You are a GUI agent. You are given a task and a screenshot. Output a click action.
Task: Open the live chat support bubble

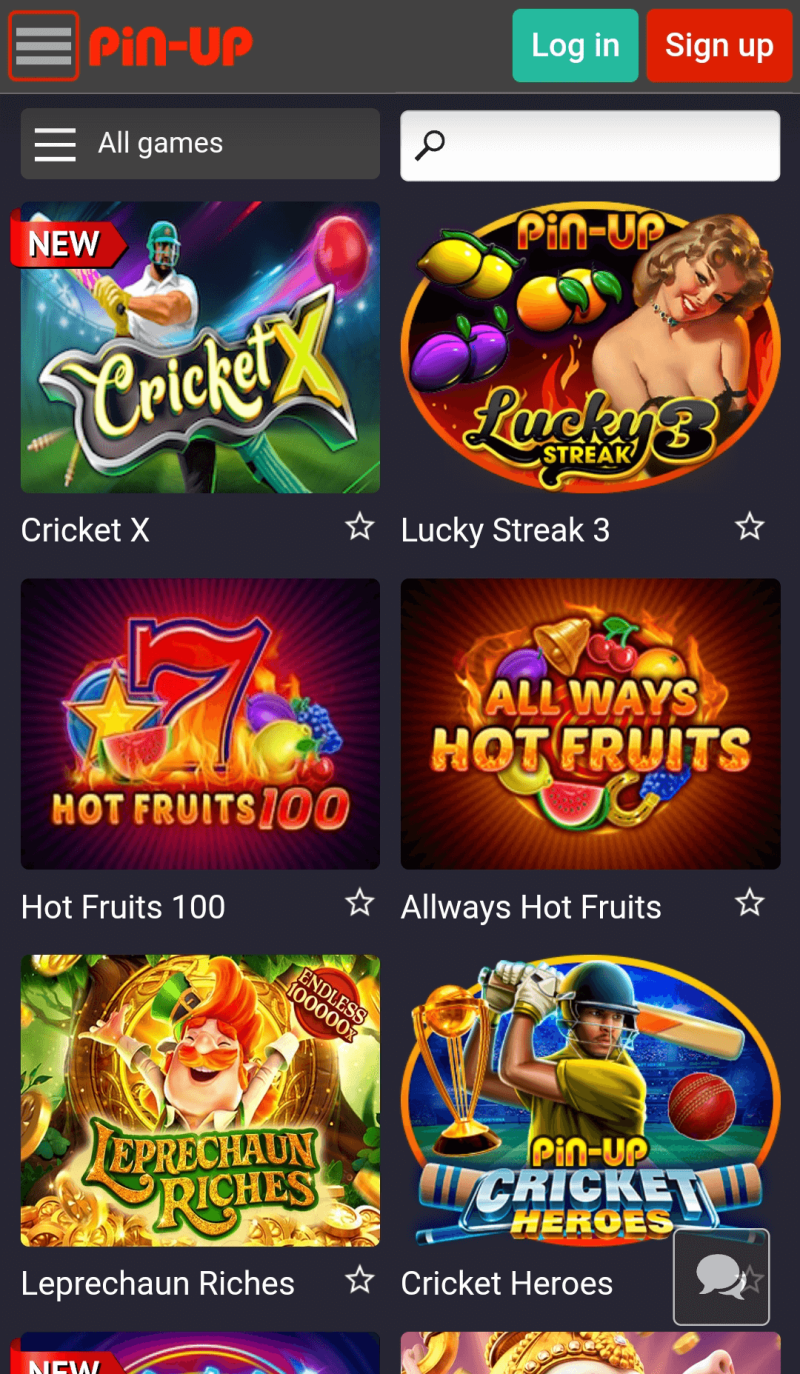[x=721, y=1277]
